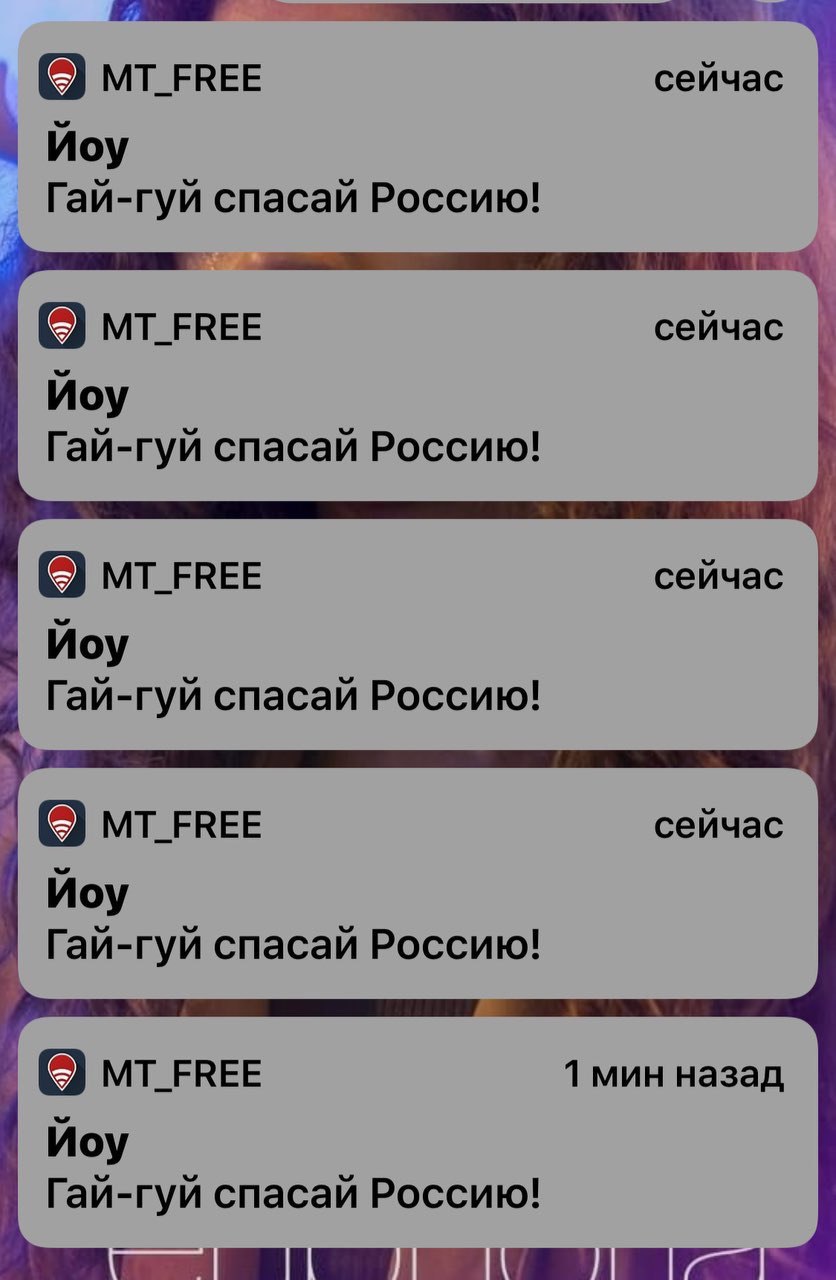This screenshot has width=836, height=1280.
Task: Open the MT_FREE notification from 1 мин назад
Action: pos(417,1132)
